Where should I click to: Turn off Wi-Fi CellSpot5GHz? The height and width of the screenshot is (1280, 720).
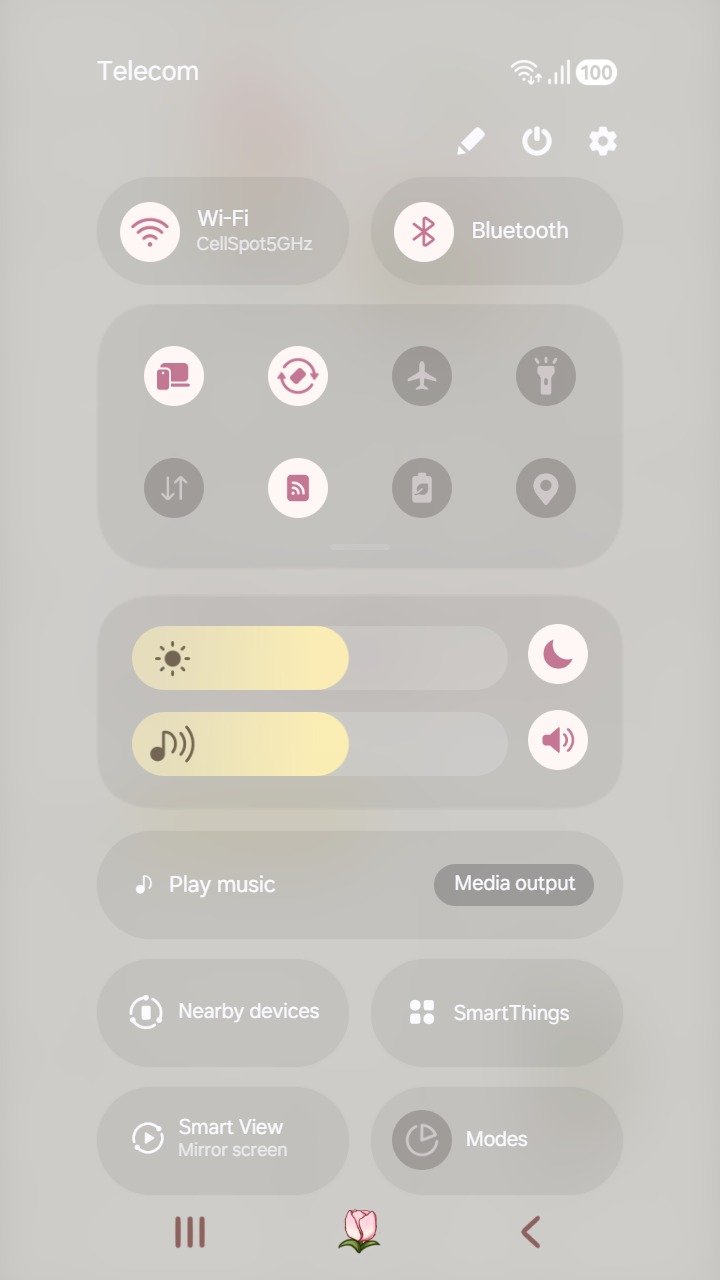150,231
